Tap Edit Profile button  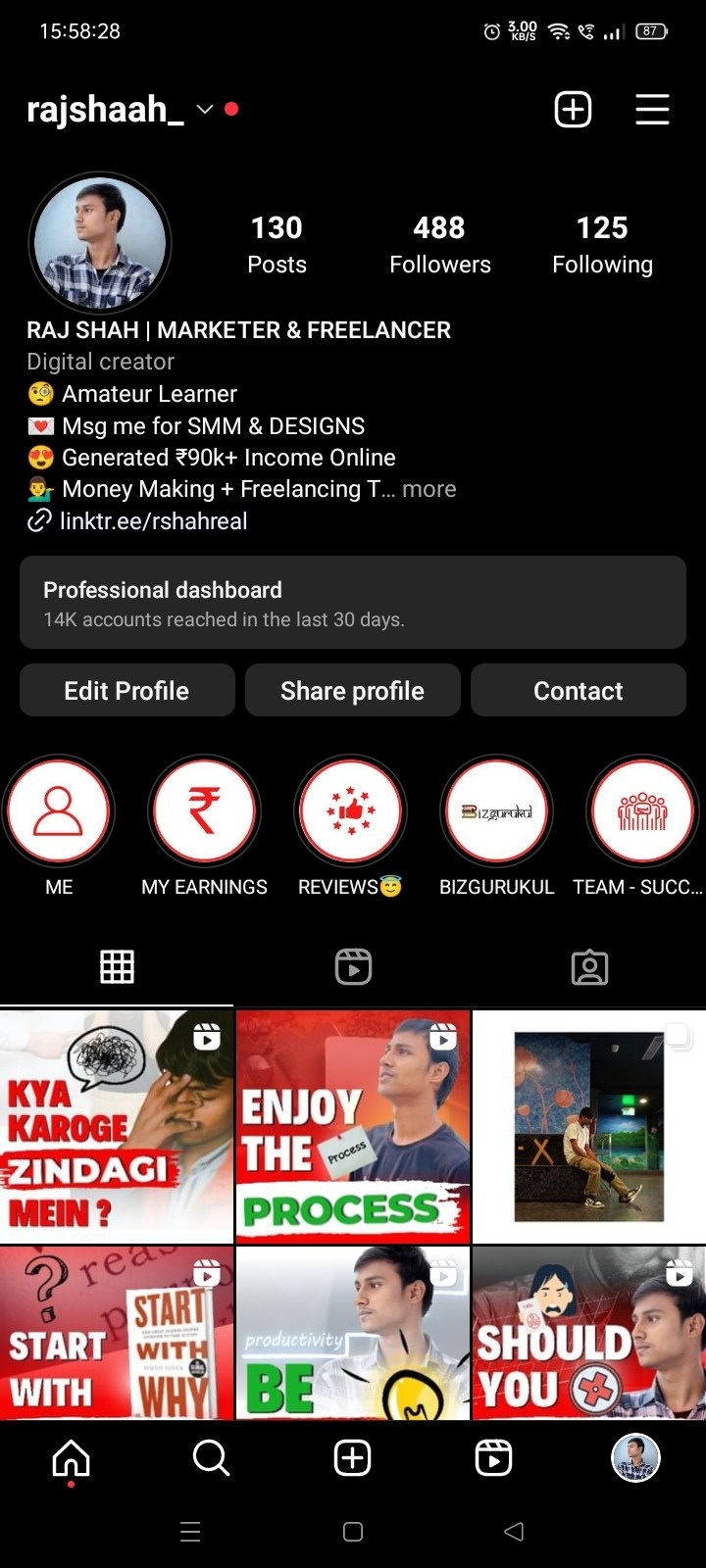[x=126, y=691]
